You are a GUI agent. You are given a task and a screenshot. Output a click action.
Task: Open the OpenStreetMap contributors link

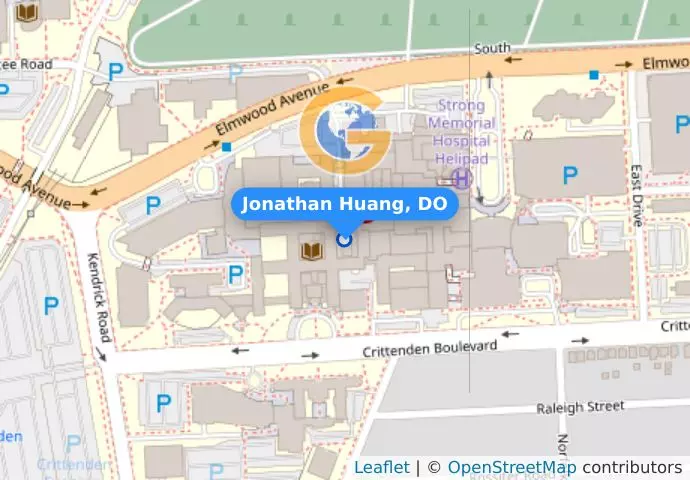511,467
